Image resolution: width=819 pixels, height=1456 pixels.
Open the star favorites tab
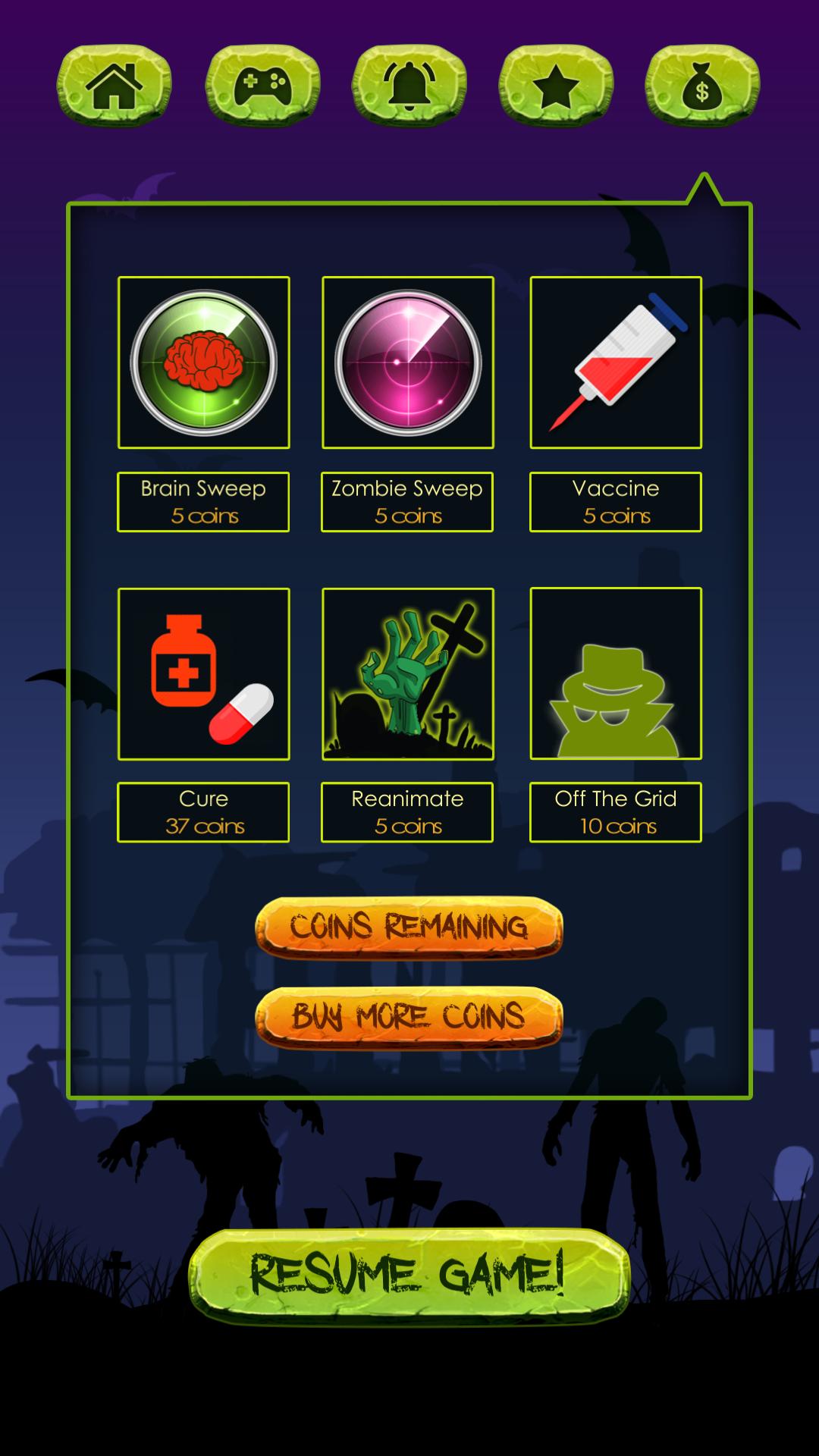(x=556, y=86)
